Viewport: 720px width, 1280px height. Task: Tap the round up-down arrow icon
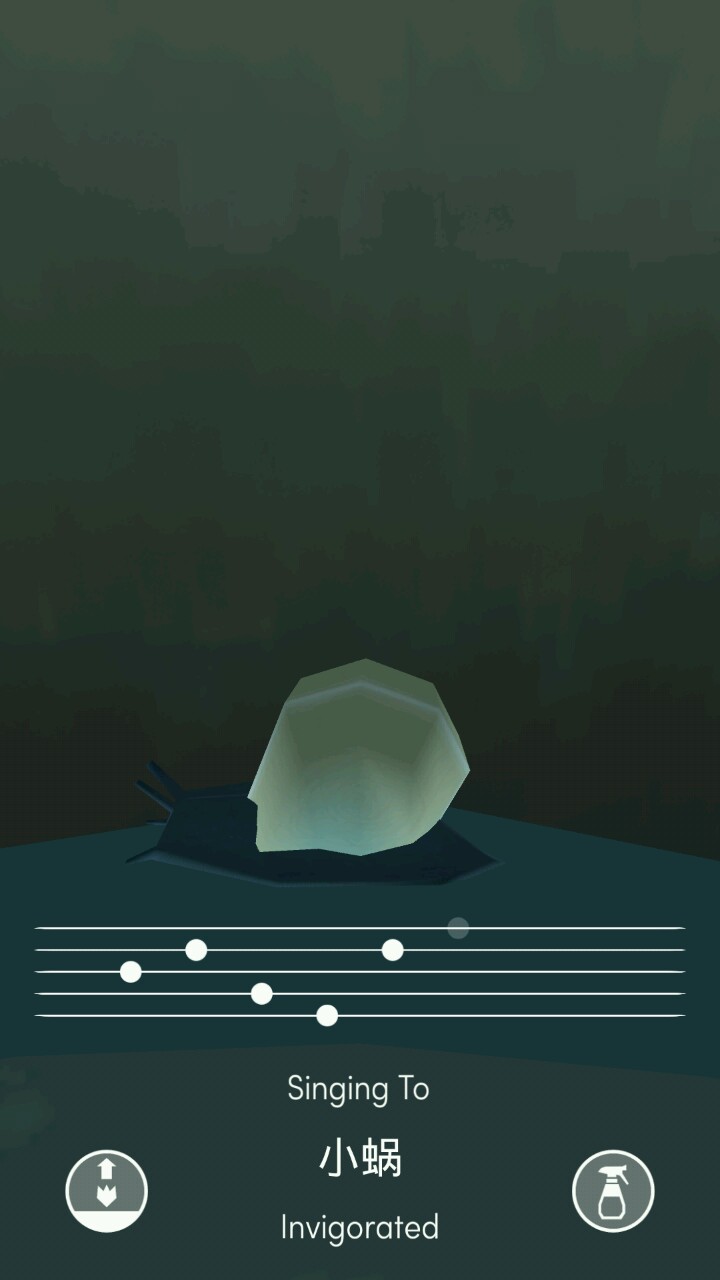(107, 1191)
